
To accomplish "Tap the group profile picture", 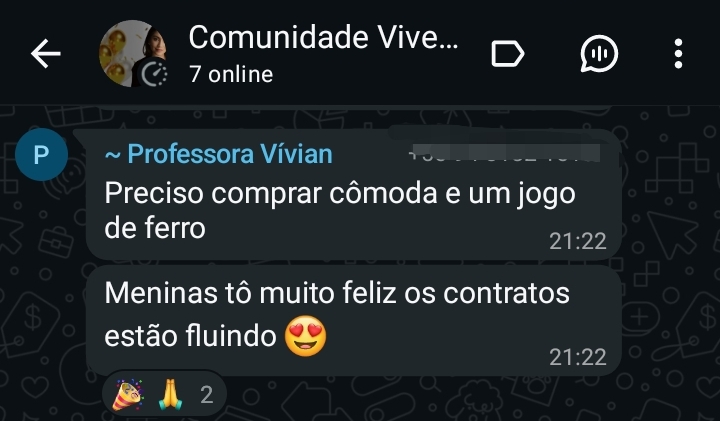I will (x=132, y=54).
